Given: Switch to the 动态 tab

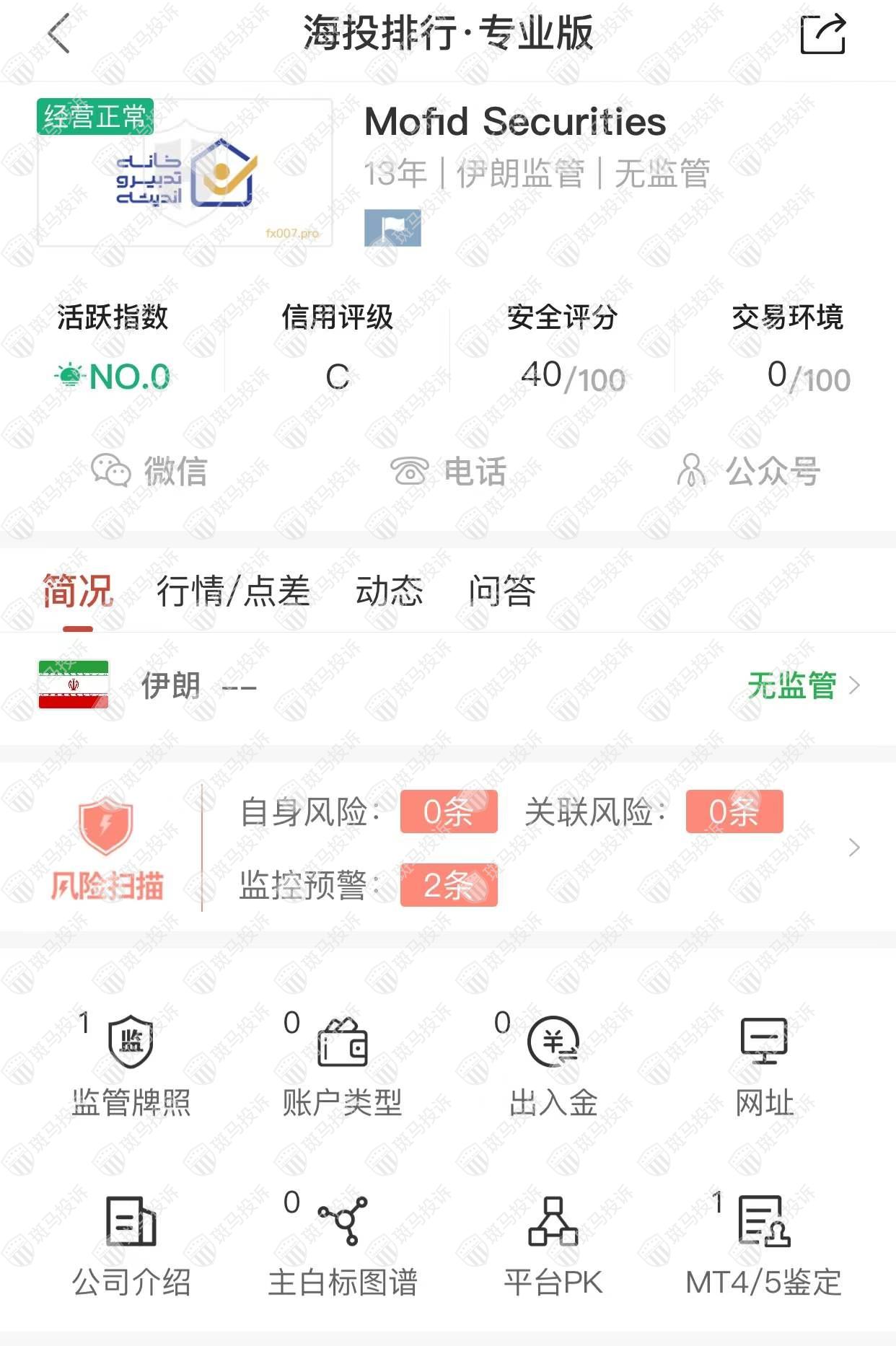Looking at the screenshot, I should [x=389, y=591].
